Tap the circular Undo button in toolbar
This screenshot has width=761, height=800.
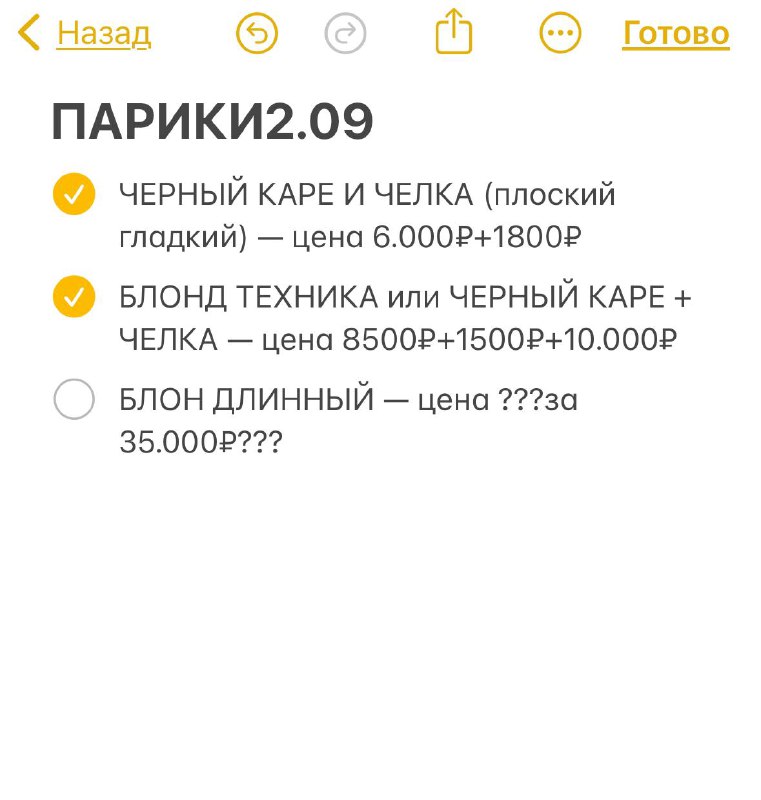(257, 32)
